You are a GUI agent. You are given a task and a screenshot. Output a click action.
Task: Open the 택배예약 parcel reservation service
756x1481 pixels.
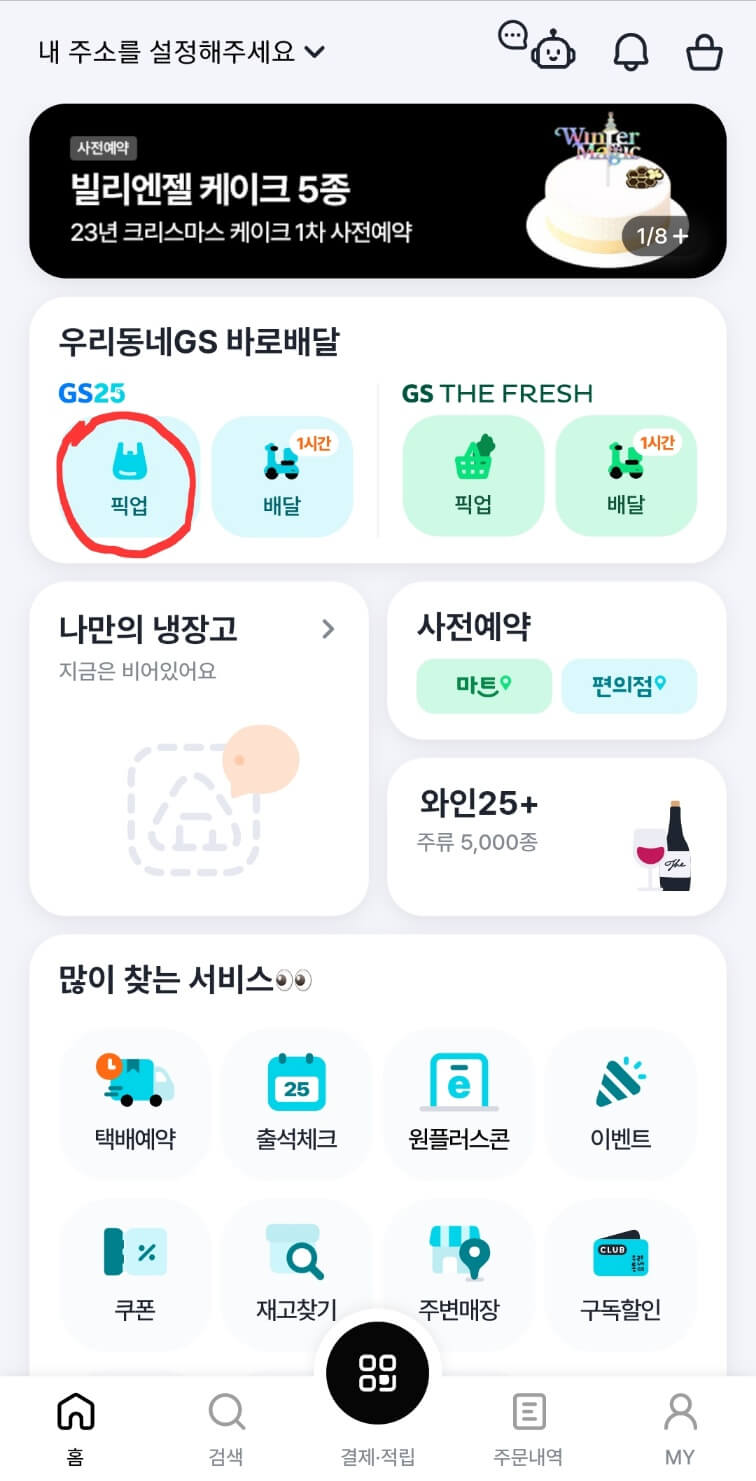tap(134, 1103)
